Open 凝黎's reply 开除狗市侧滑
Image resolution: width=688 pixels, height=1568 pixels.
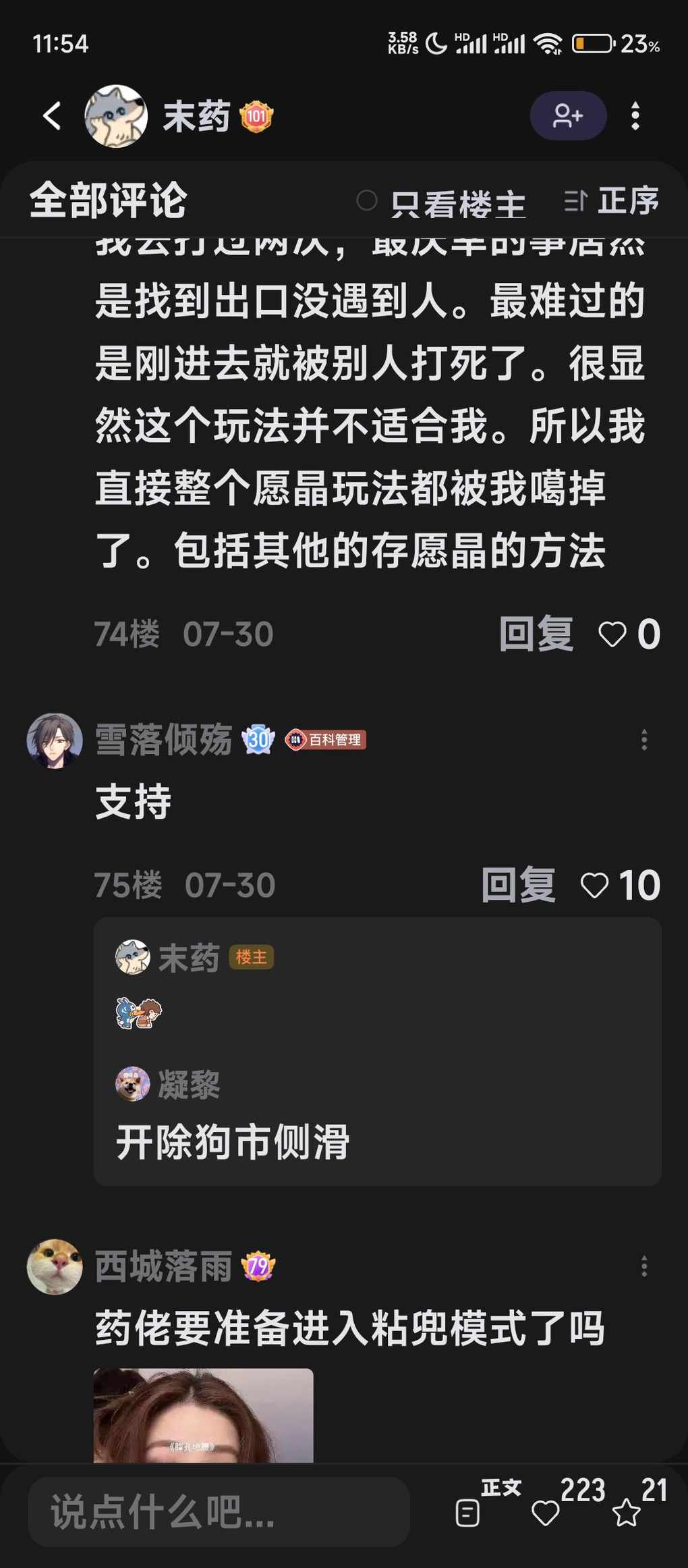coord(233,1142)
